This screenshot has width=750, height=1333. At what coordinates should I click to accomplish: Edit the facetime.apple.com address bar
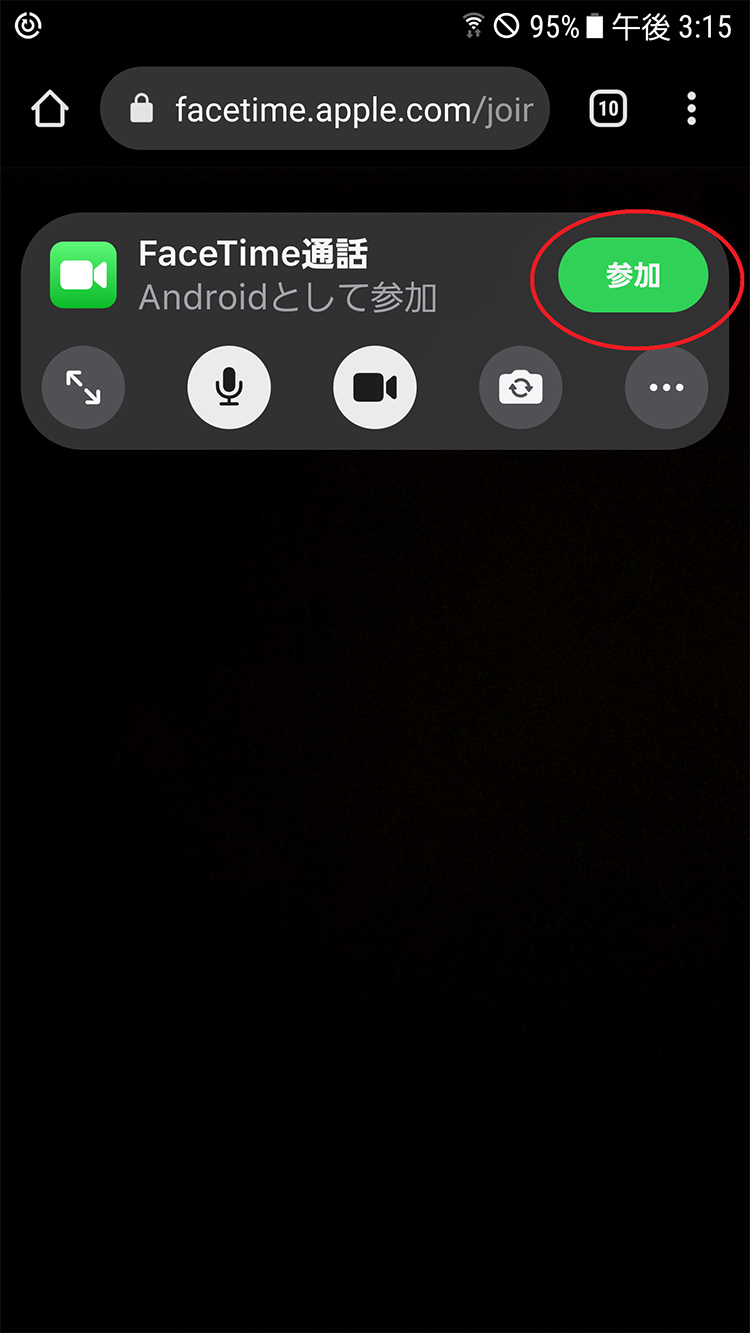(x=325, y=109)
